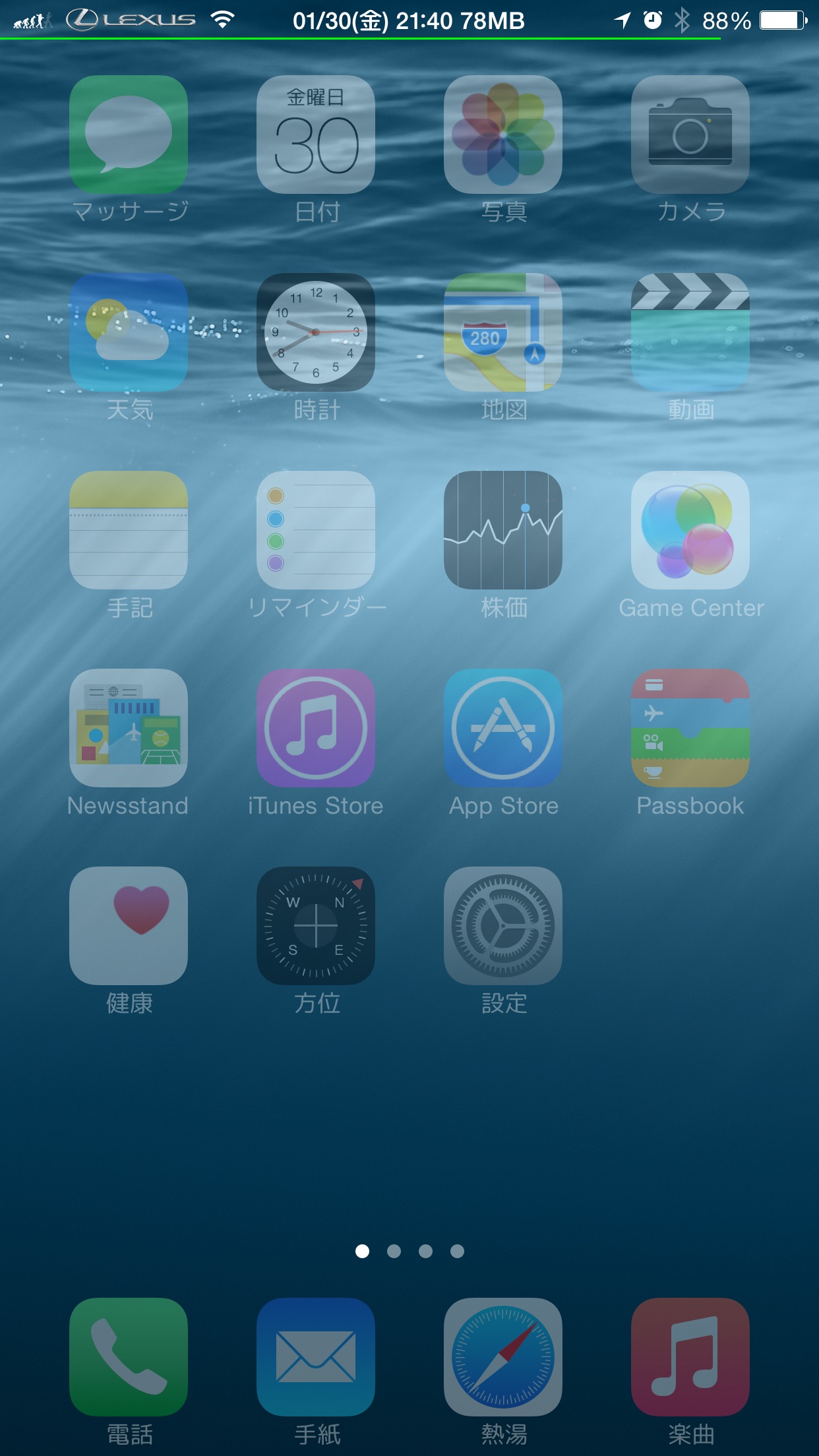
Task: Launch the 写真 photos app
Action: 503,135
